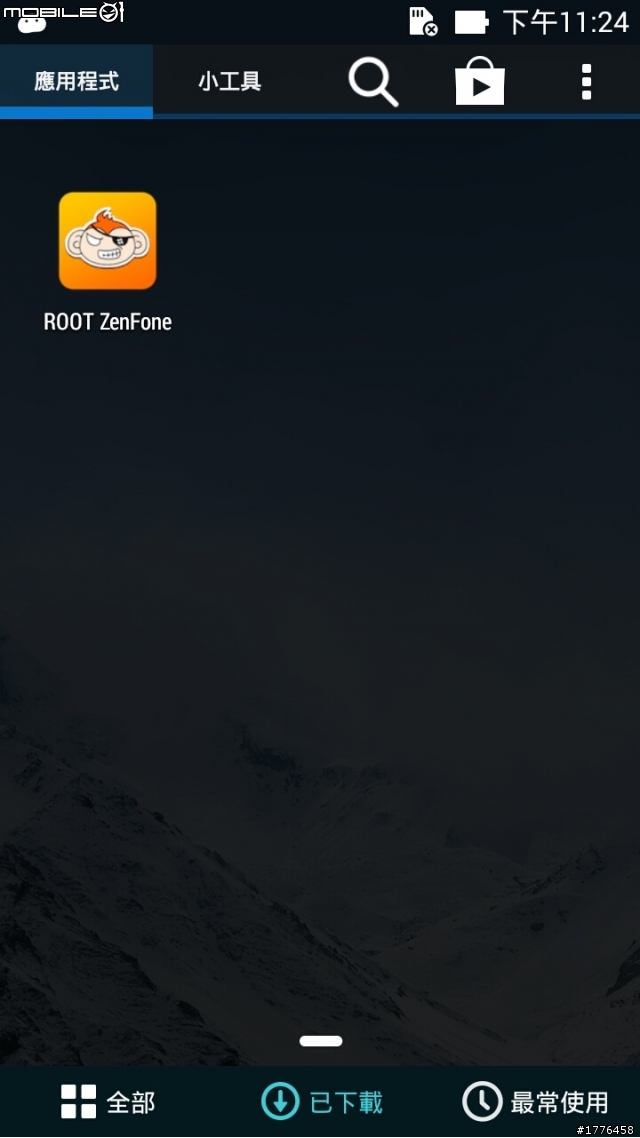Open the app search magnifier
Screen dimensions: 640x1138
[373, 82]
